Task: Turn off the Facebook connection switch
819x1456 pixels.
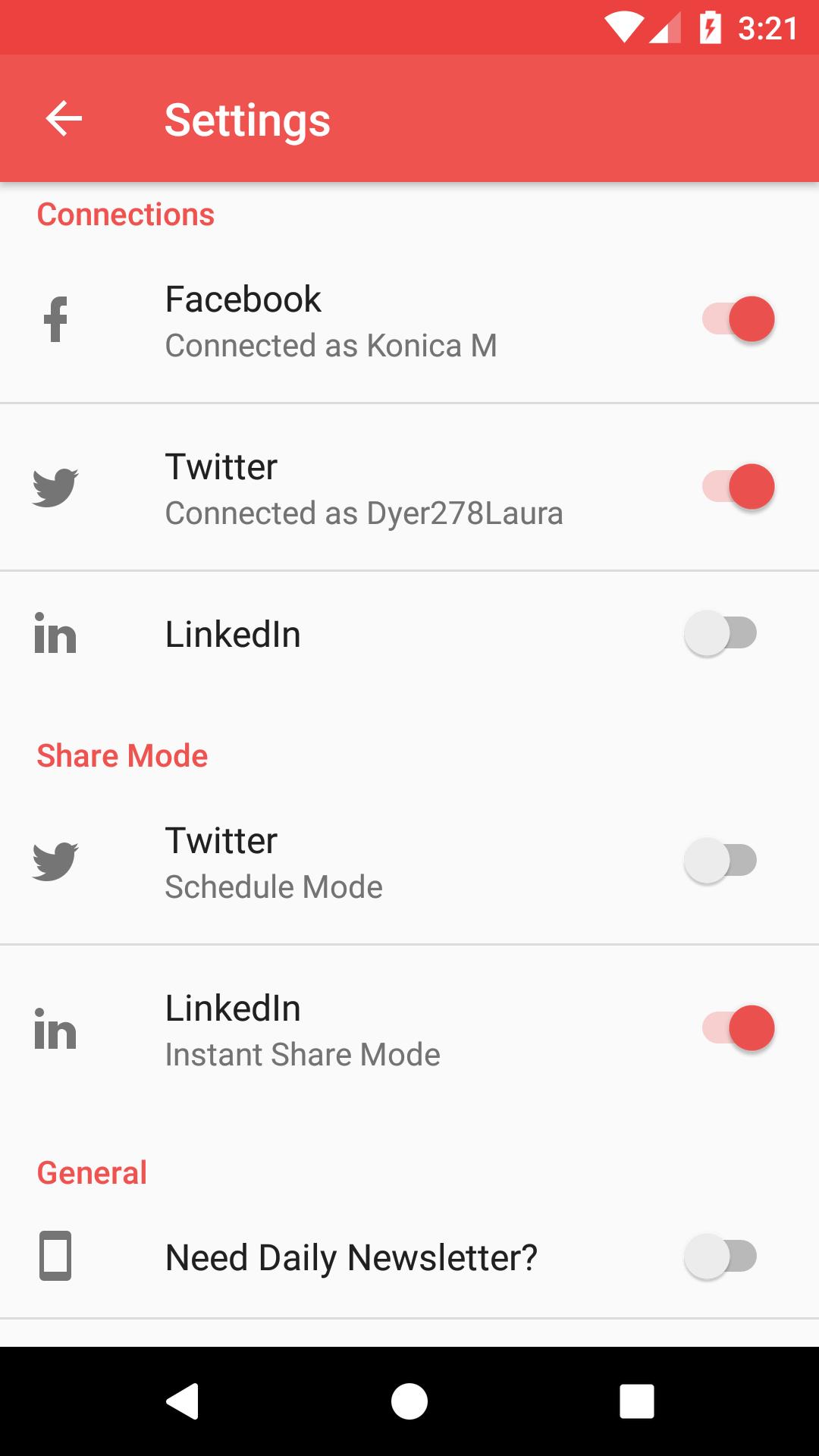Action: point(737,319)
